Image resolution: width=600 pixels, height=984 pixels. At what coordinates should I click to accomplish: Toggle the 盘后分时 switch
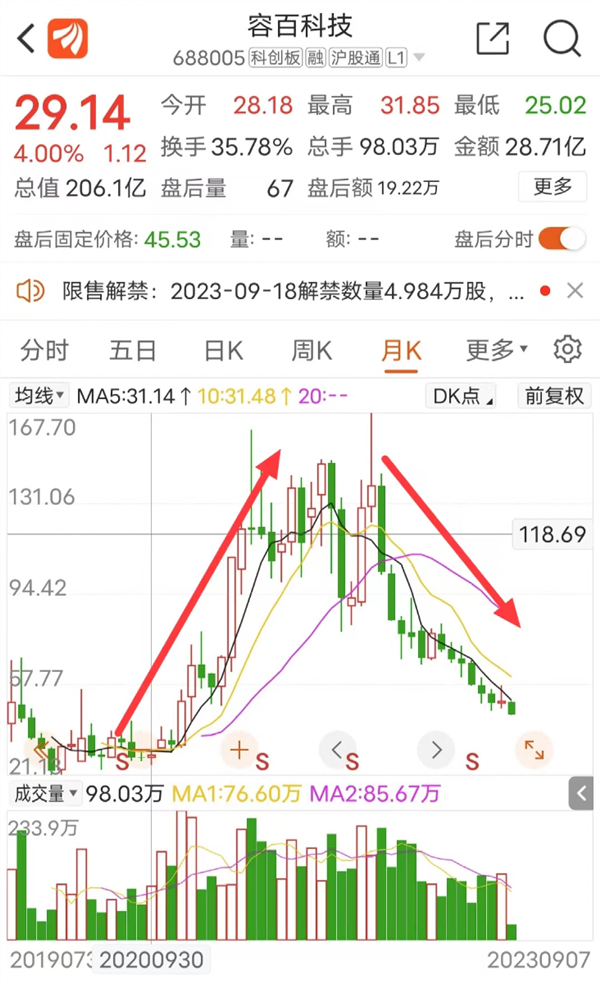(561, 239)
